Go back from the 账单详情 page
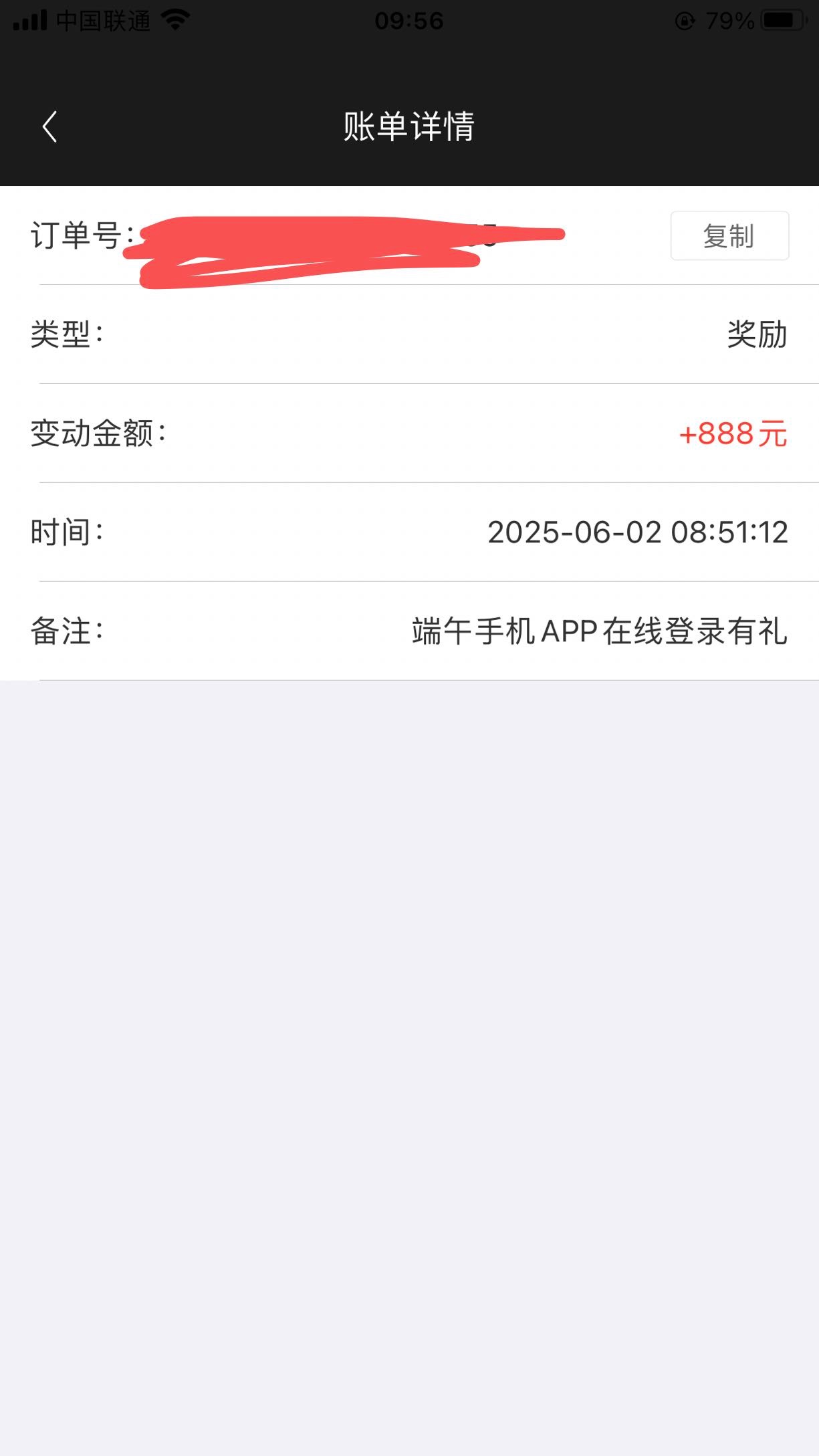This screenshot has width=819, height=1456. click(x=49, y=126)
